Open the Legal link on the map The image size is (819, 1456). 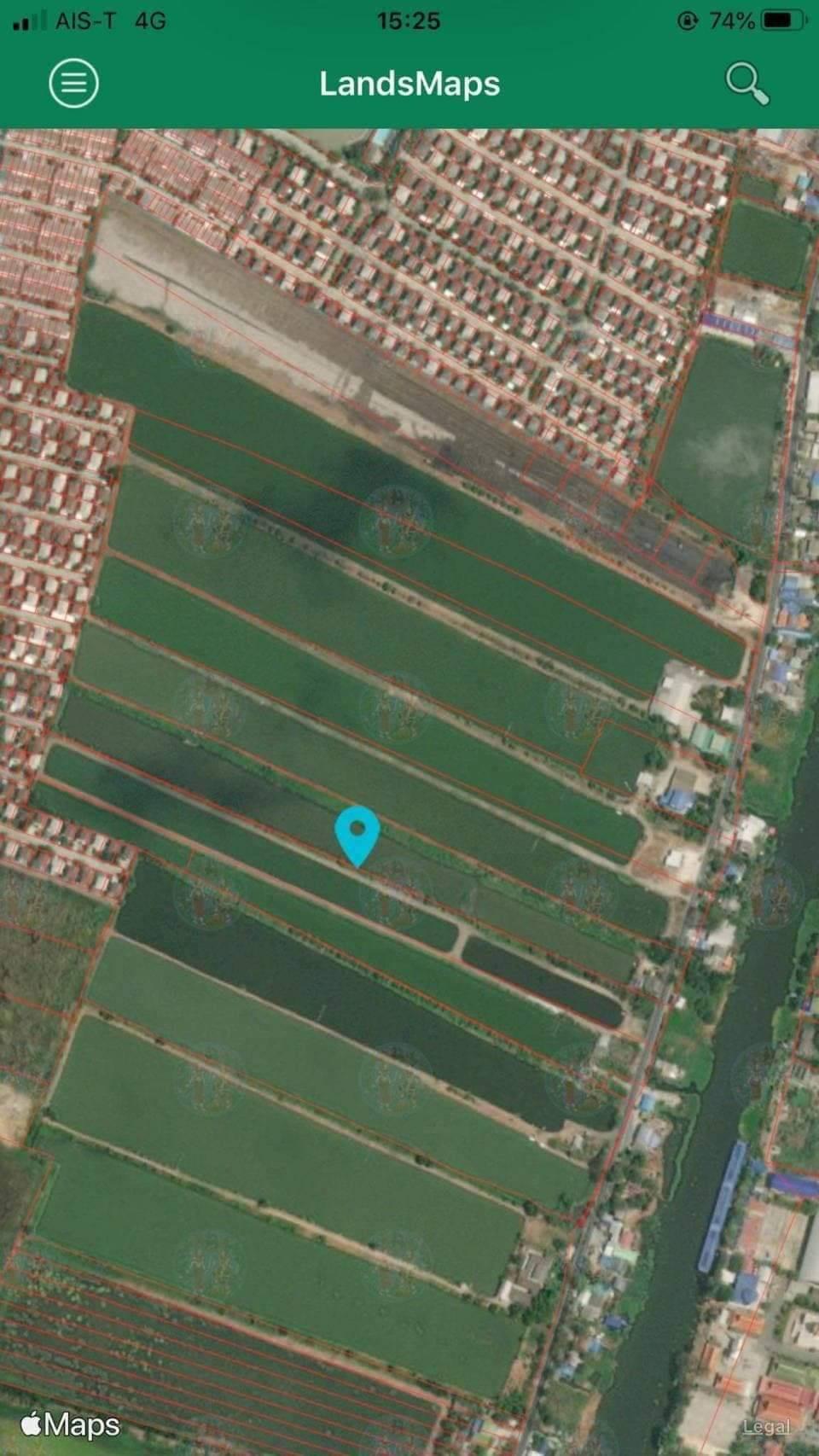(x=766, y=1425)
